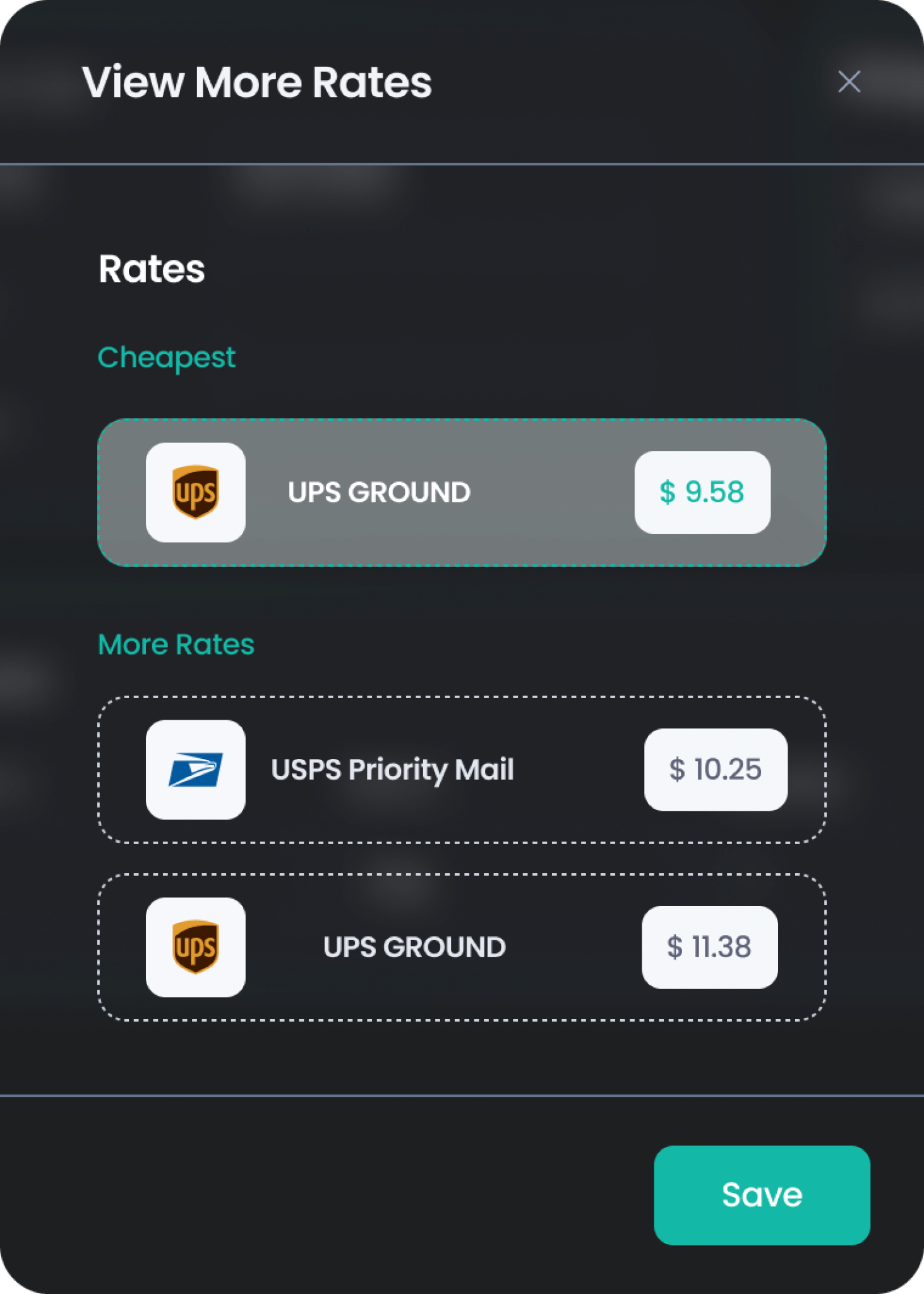Click the UPS brand icon in More Rates section

[195, 946]
